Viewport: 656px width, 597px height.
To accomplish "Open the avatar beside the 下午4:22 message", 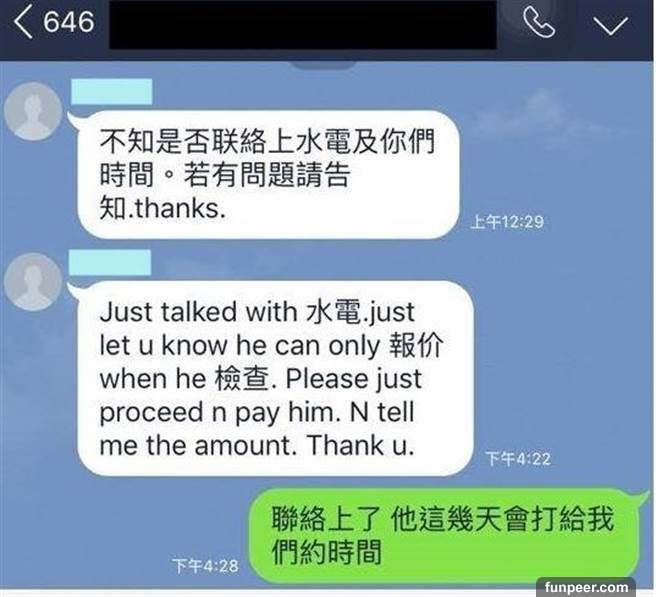I will (33, 282).
